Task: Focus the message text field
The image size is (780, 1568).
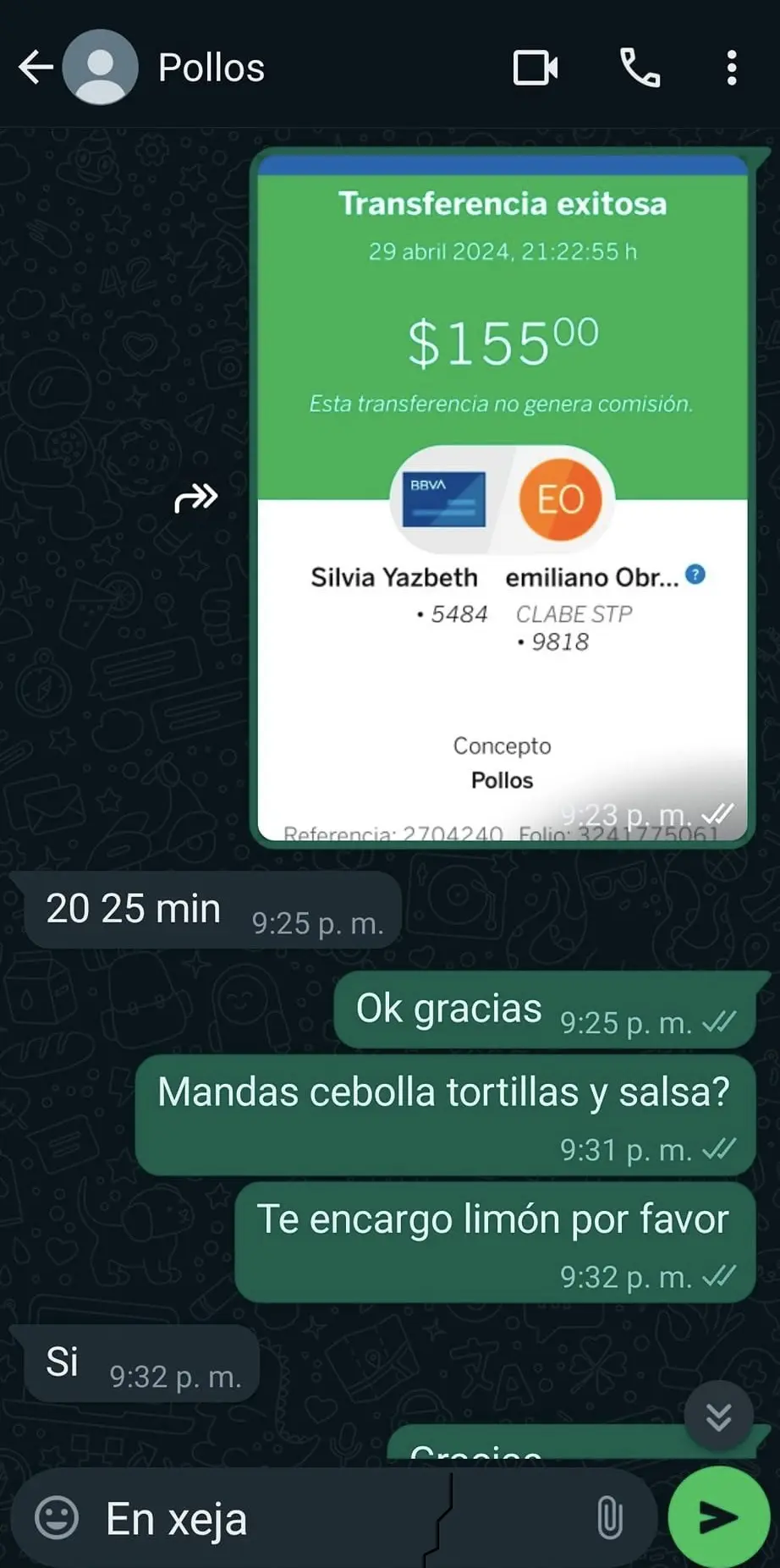Action: 338,1519
